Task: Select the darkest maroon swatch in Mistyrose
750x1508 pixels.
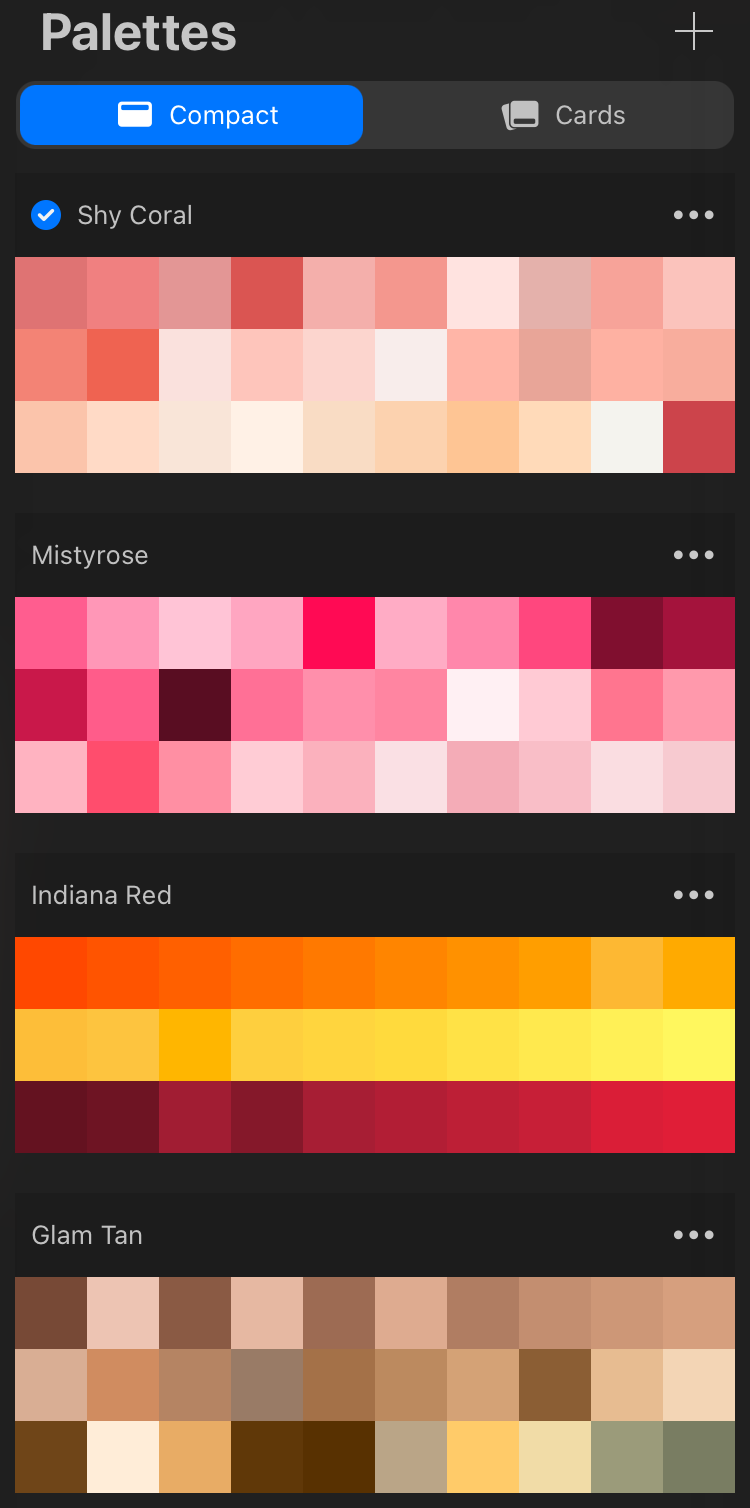Action: pos(194,705)
